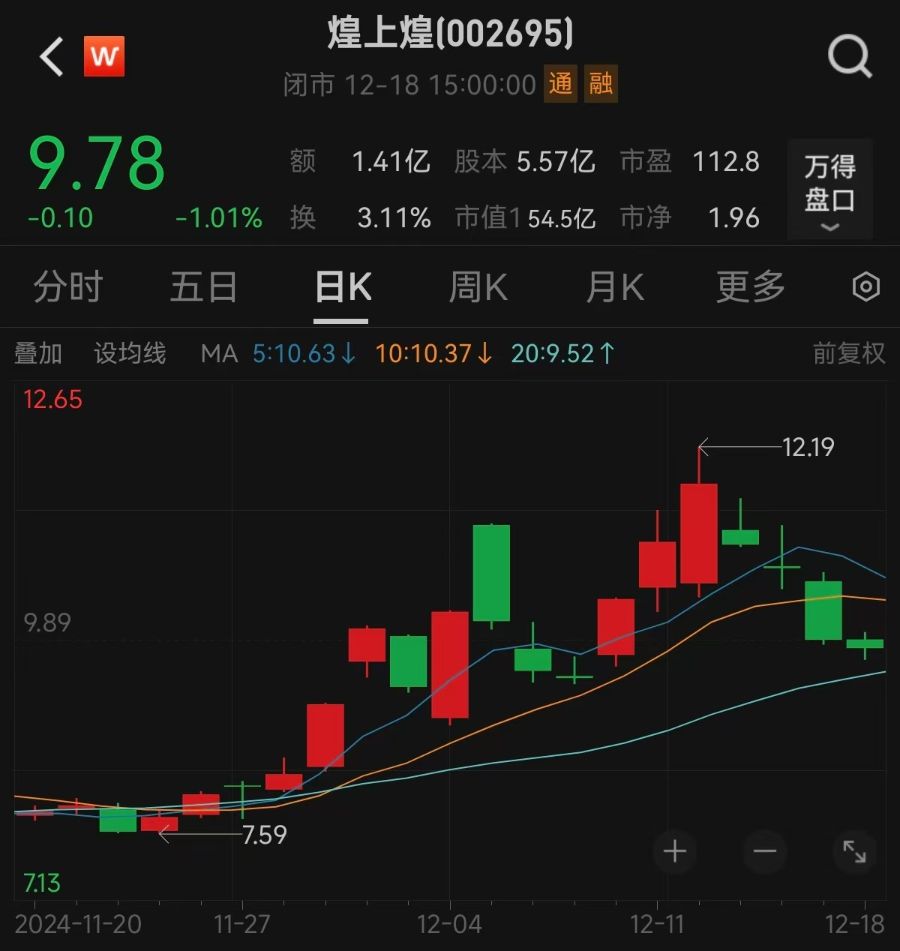Change the 前复权 adjustment mode
Image resolution: width=900 pixels, height=951 pixels.
click(x=849, y=353)
